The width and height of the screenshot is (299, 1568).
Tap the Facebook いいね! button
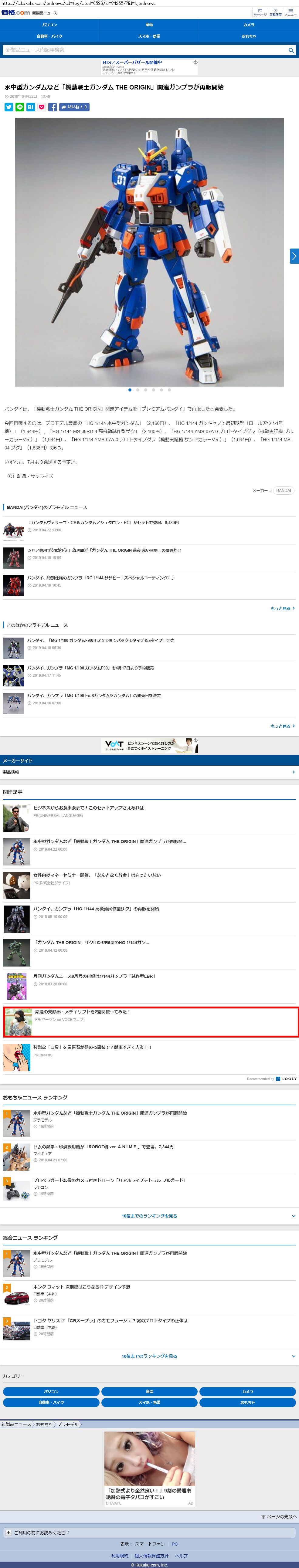click(74, 107)
